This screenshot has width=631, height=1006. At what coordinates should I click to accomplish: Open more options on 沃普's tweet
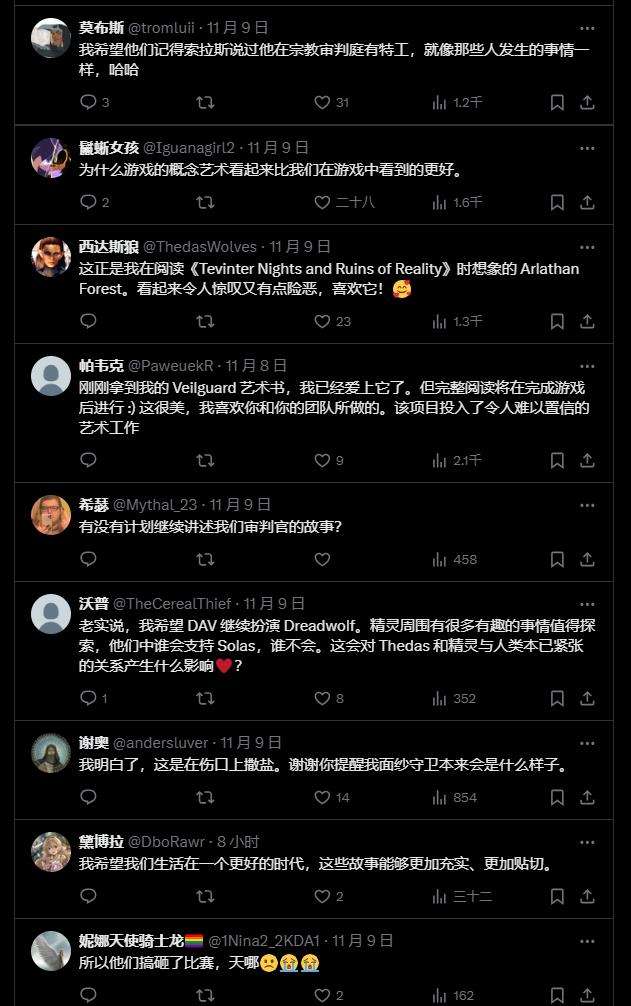[x=587, y=604]
